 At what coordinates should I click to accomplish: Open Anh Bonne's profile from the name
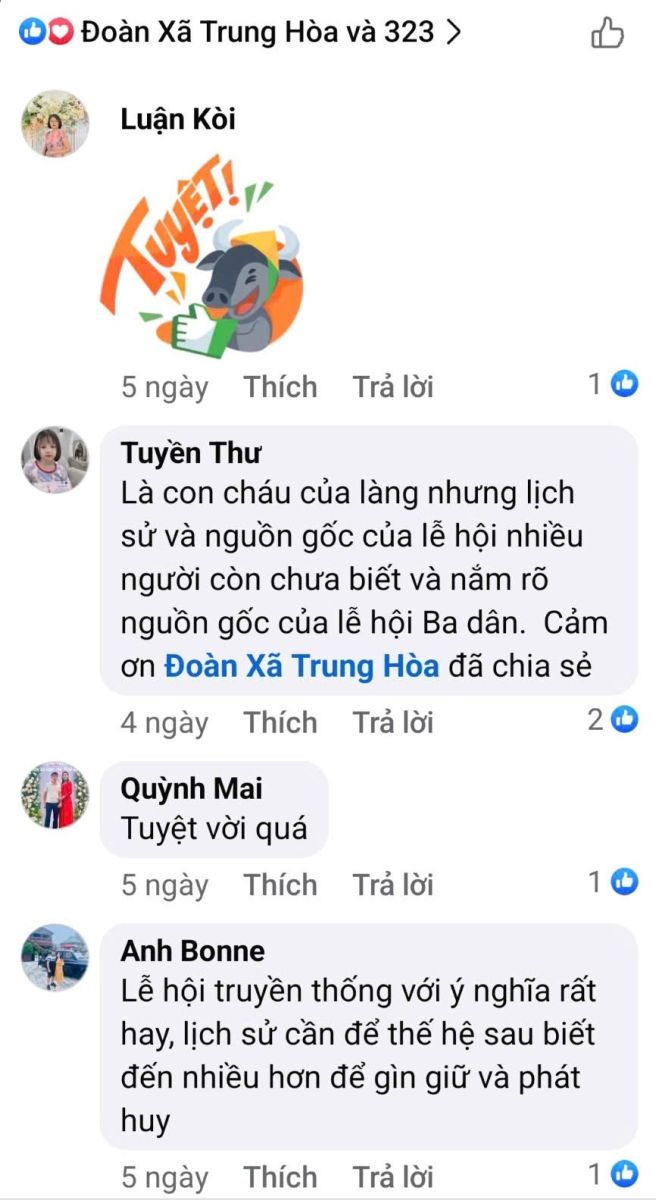click(x=192, y=949)
